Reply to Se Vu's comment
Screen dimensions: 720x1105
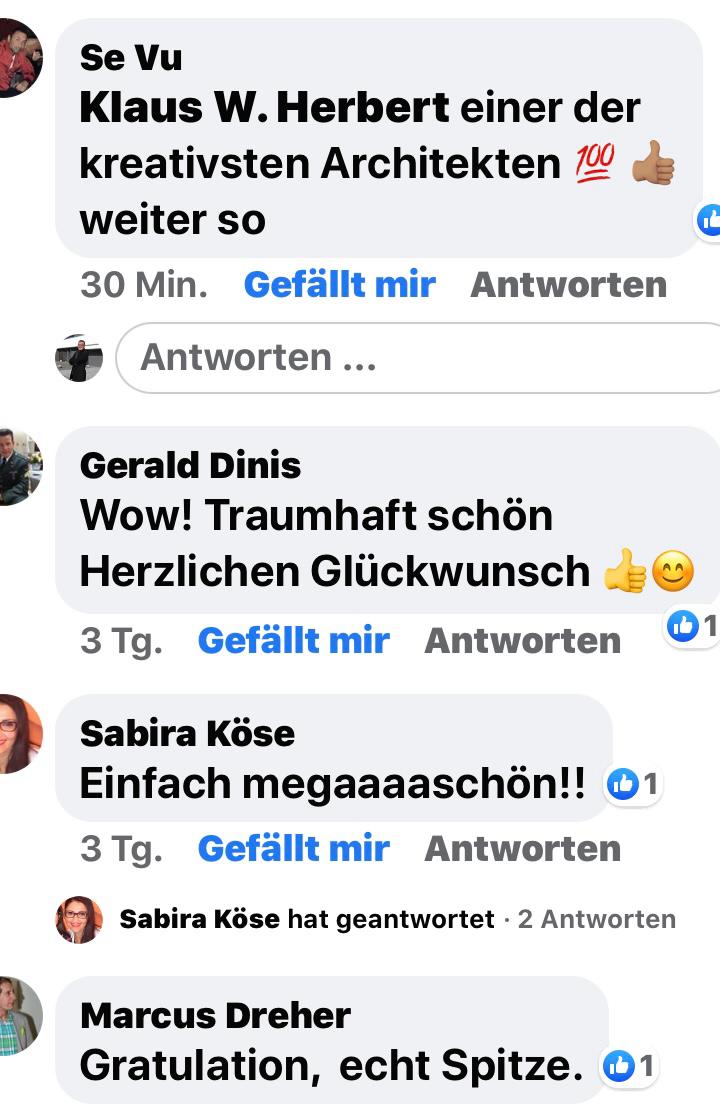pos(568,285)
